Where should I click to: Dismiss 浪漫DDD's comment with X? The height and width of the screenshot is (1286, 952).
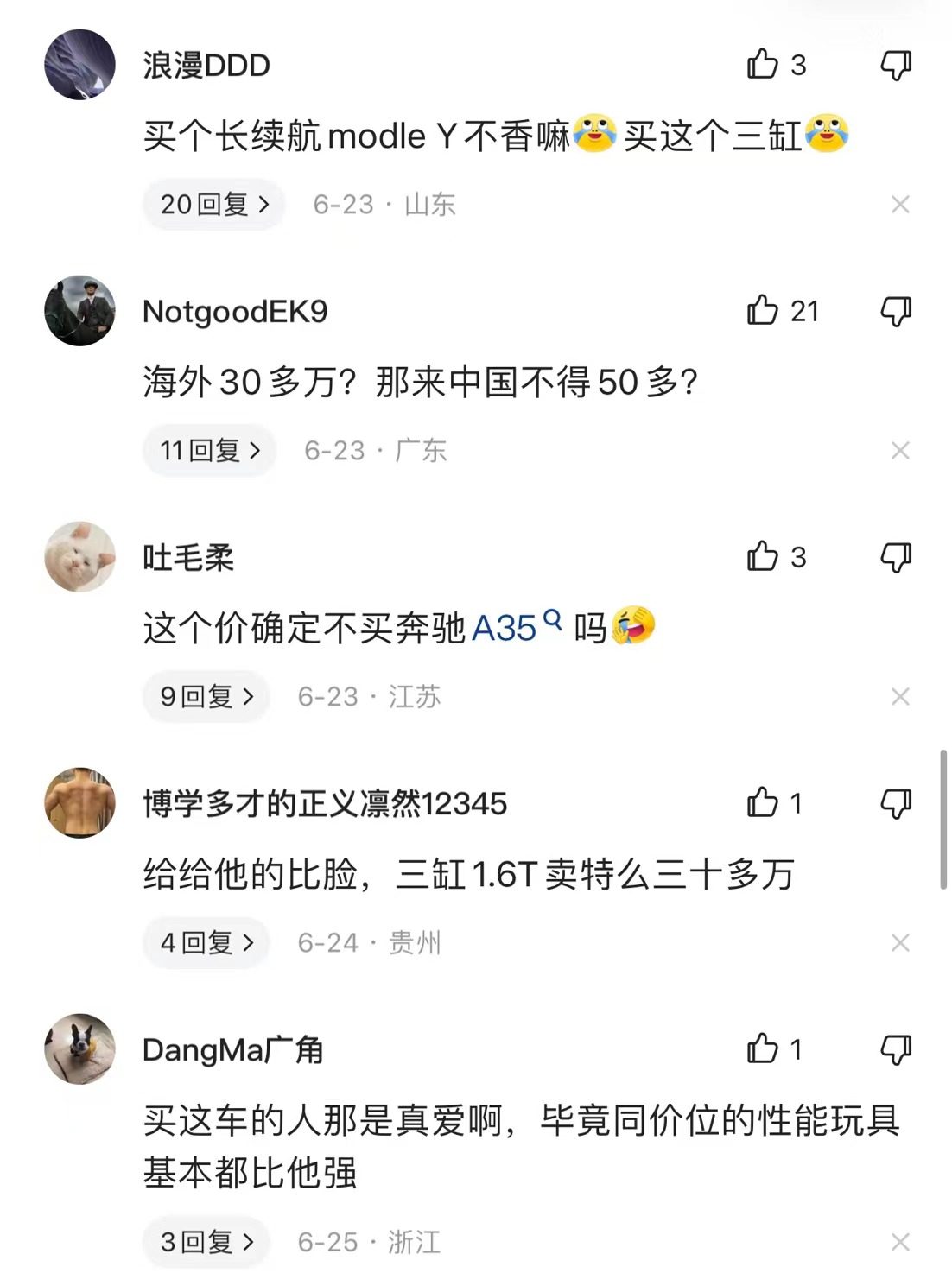click(900, 205)
